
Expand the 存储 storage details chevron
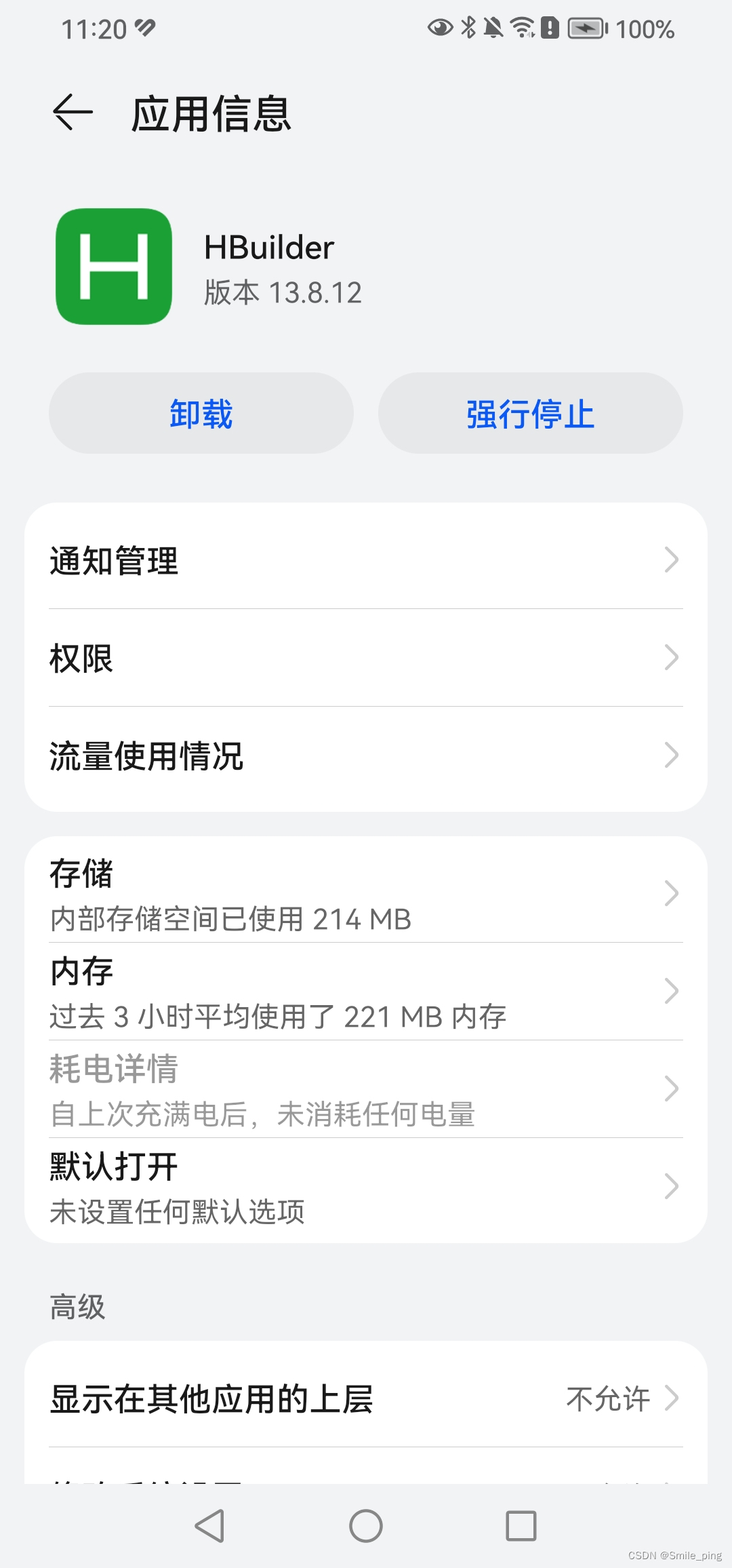pos(671,894)
